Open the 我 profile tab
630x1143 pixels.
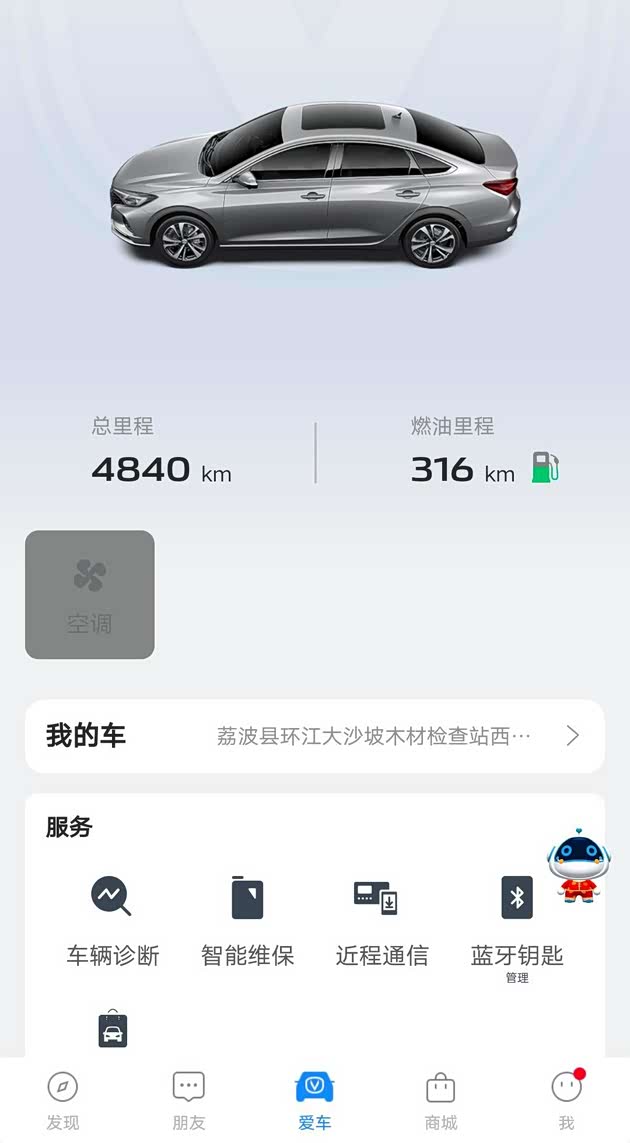pyautogui.click(x=566, y=1100)
